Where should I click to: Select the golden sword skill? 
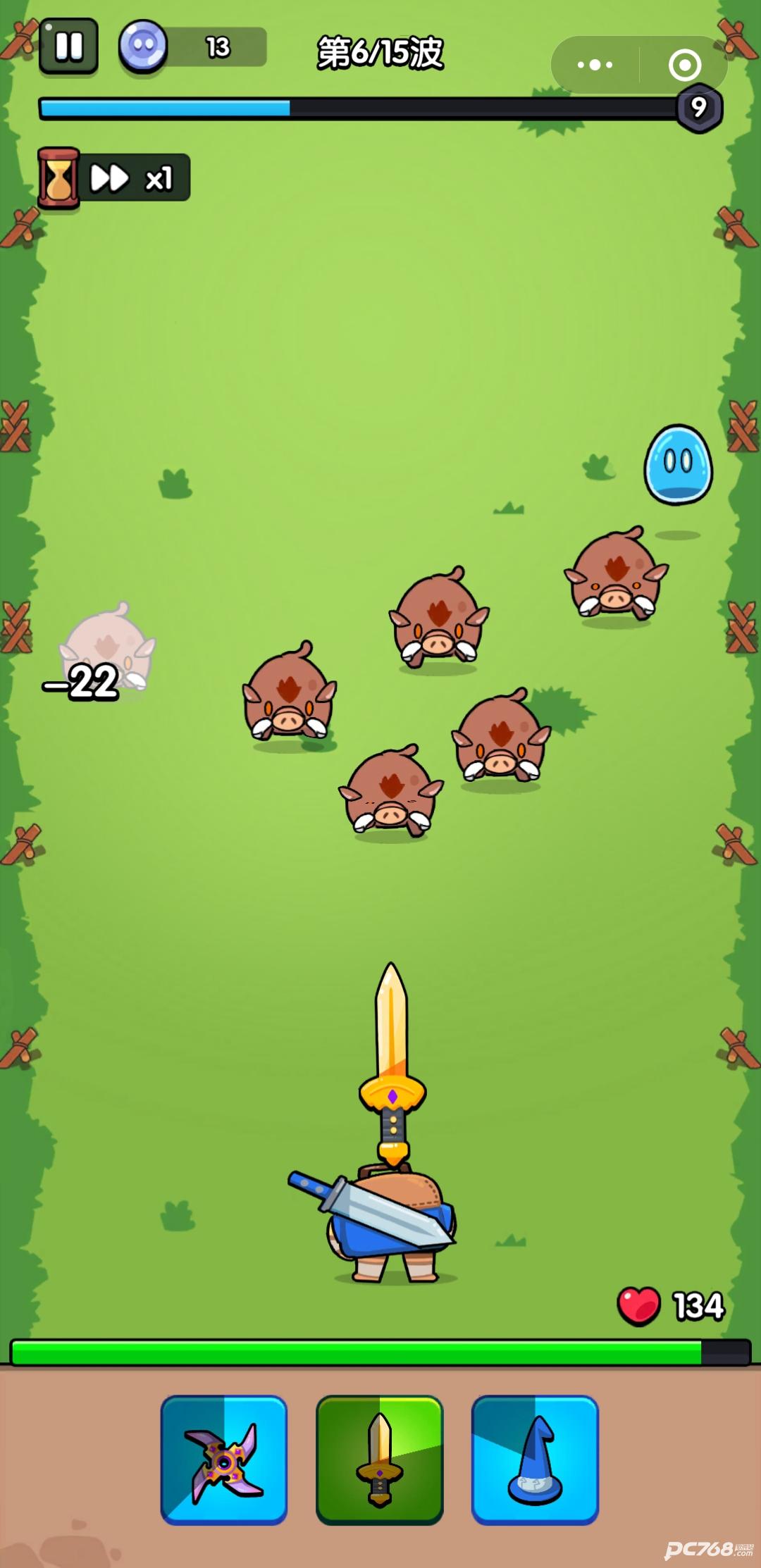[x=380, y=1460]
